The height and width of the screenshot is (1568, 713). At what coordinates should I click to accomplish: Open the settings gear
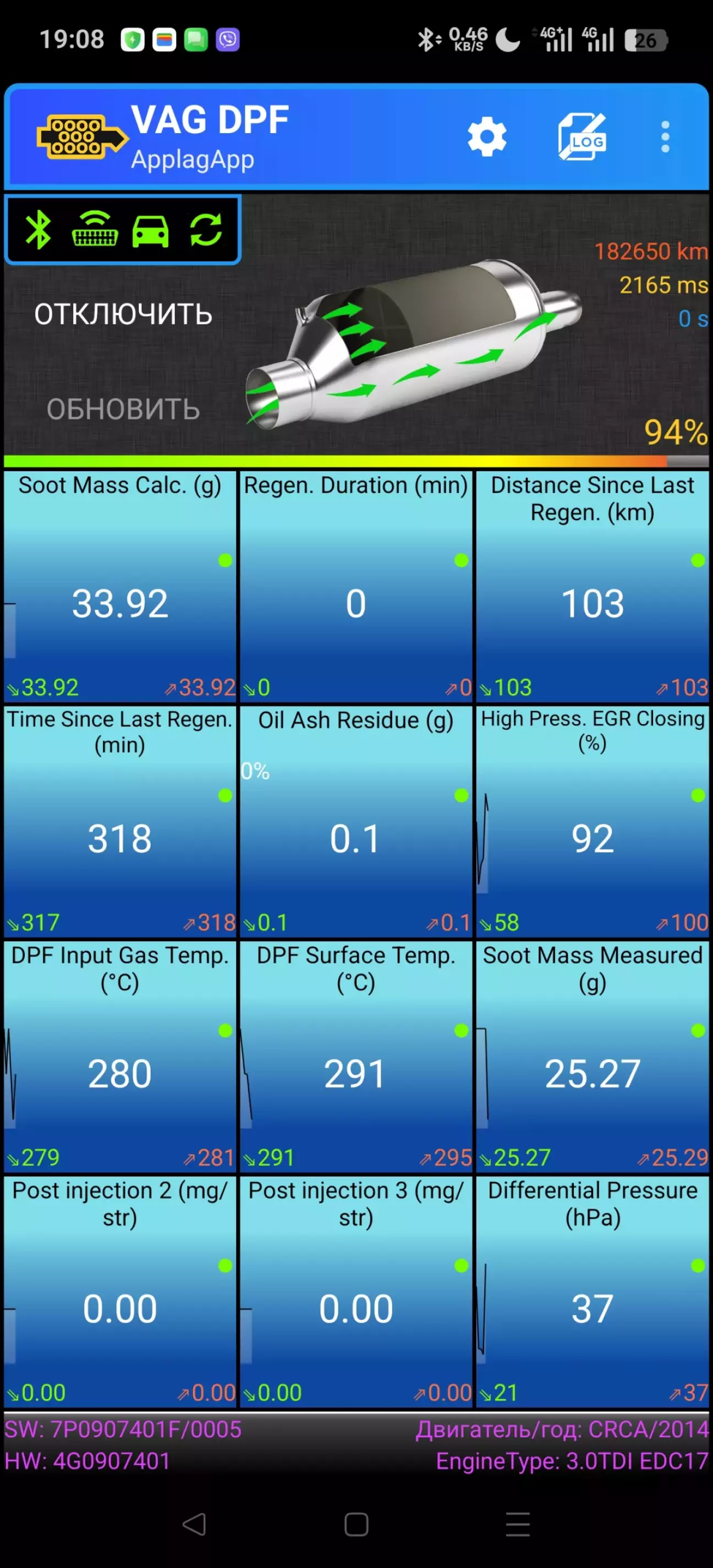[x=486, y=137]
